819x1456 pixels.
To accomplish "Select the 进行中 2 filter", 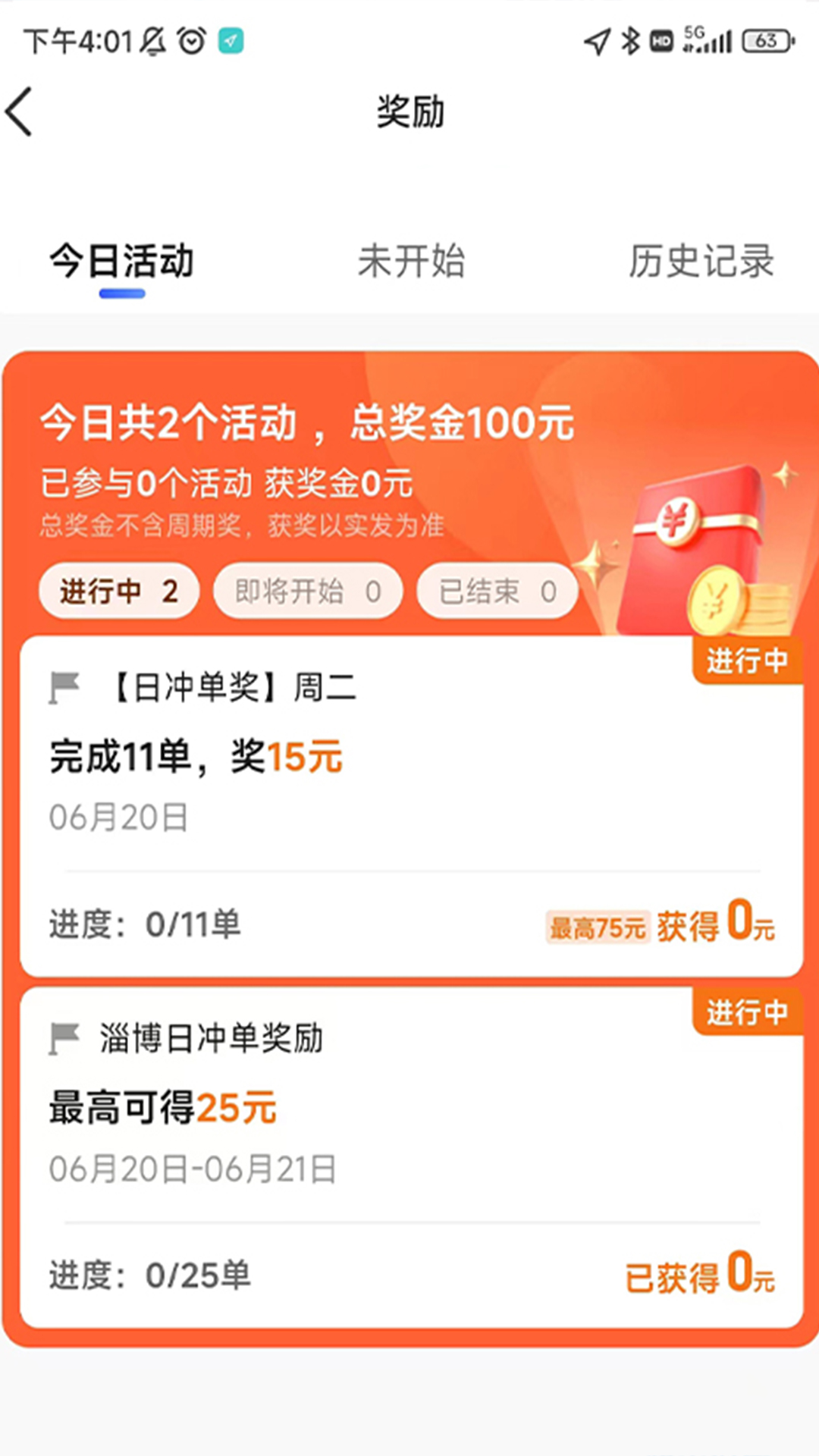I will [x=118, y=591].
